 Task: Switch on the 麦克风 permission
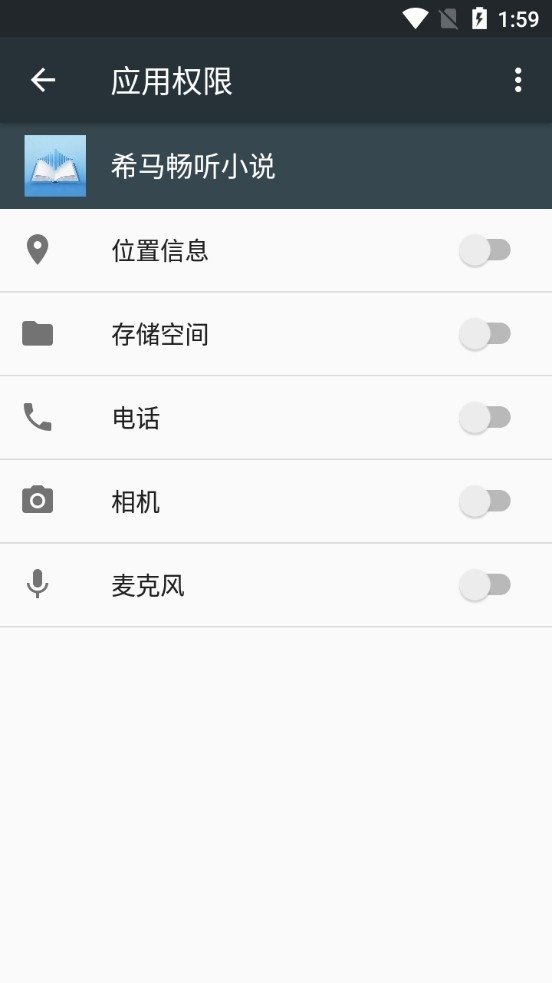click(485, 585)
